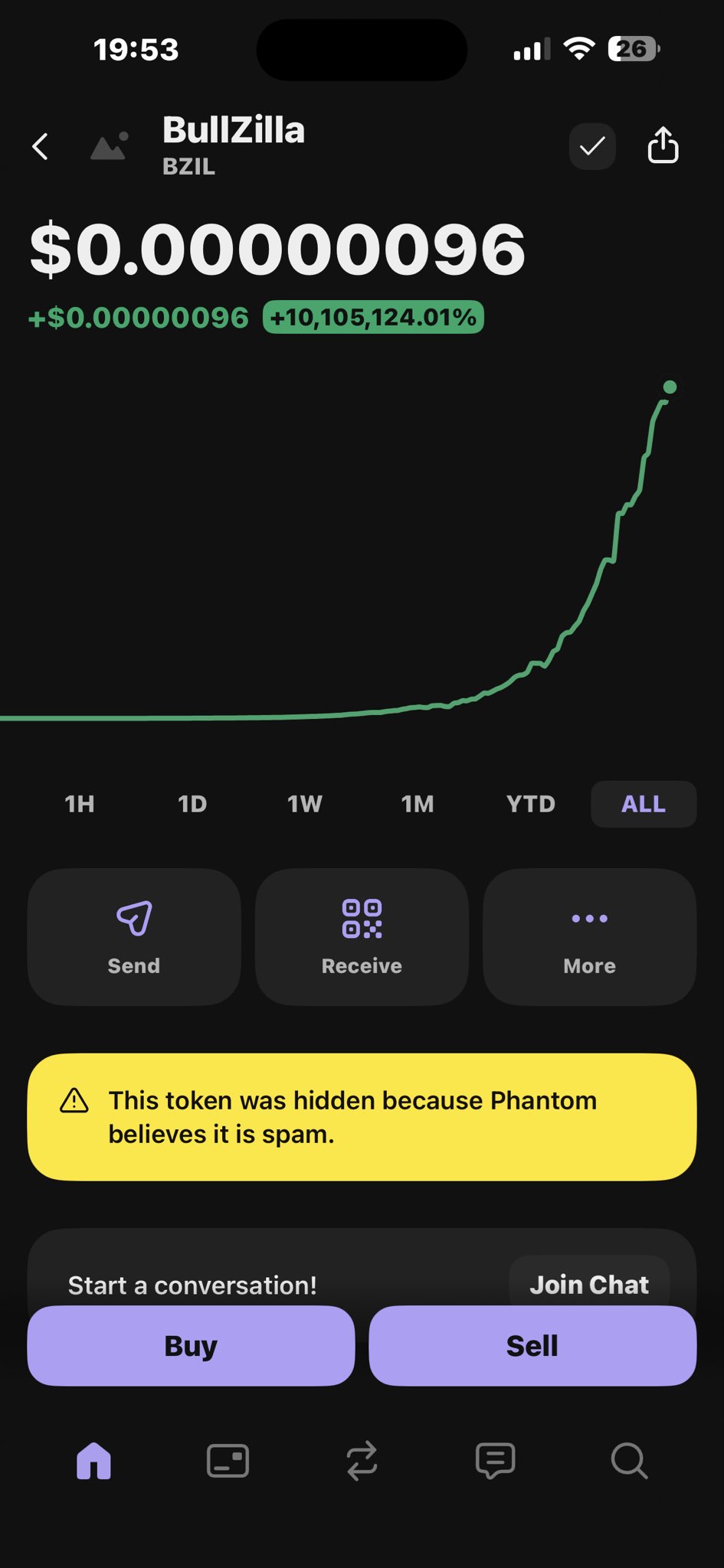Screen dimensions: 724x1568
Task: Tap the checkmark button in the header
Action: tap(592, 146)
